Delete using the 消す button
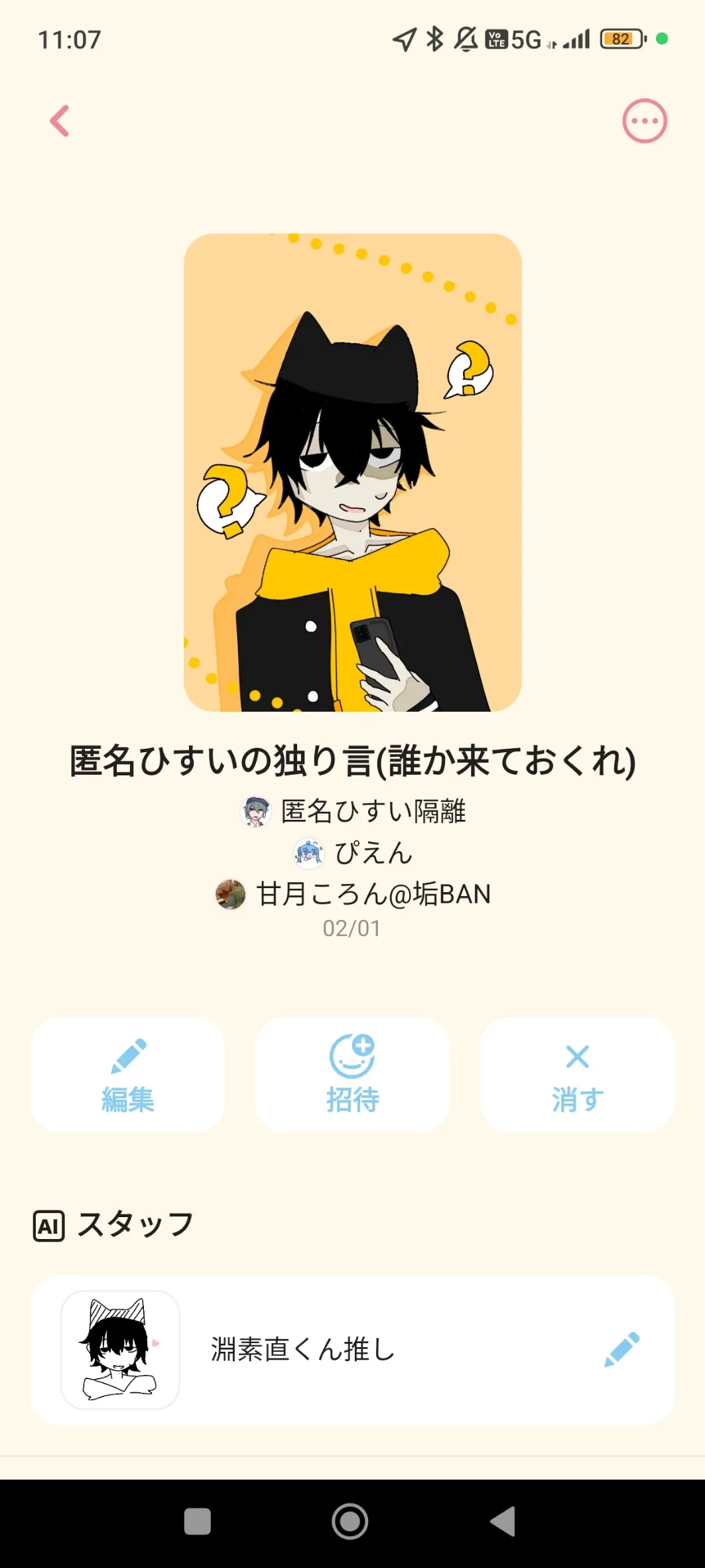This screenshot has height=1568, width=705. pos(577,1075)
